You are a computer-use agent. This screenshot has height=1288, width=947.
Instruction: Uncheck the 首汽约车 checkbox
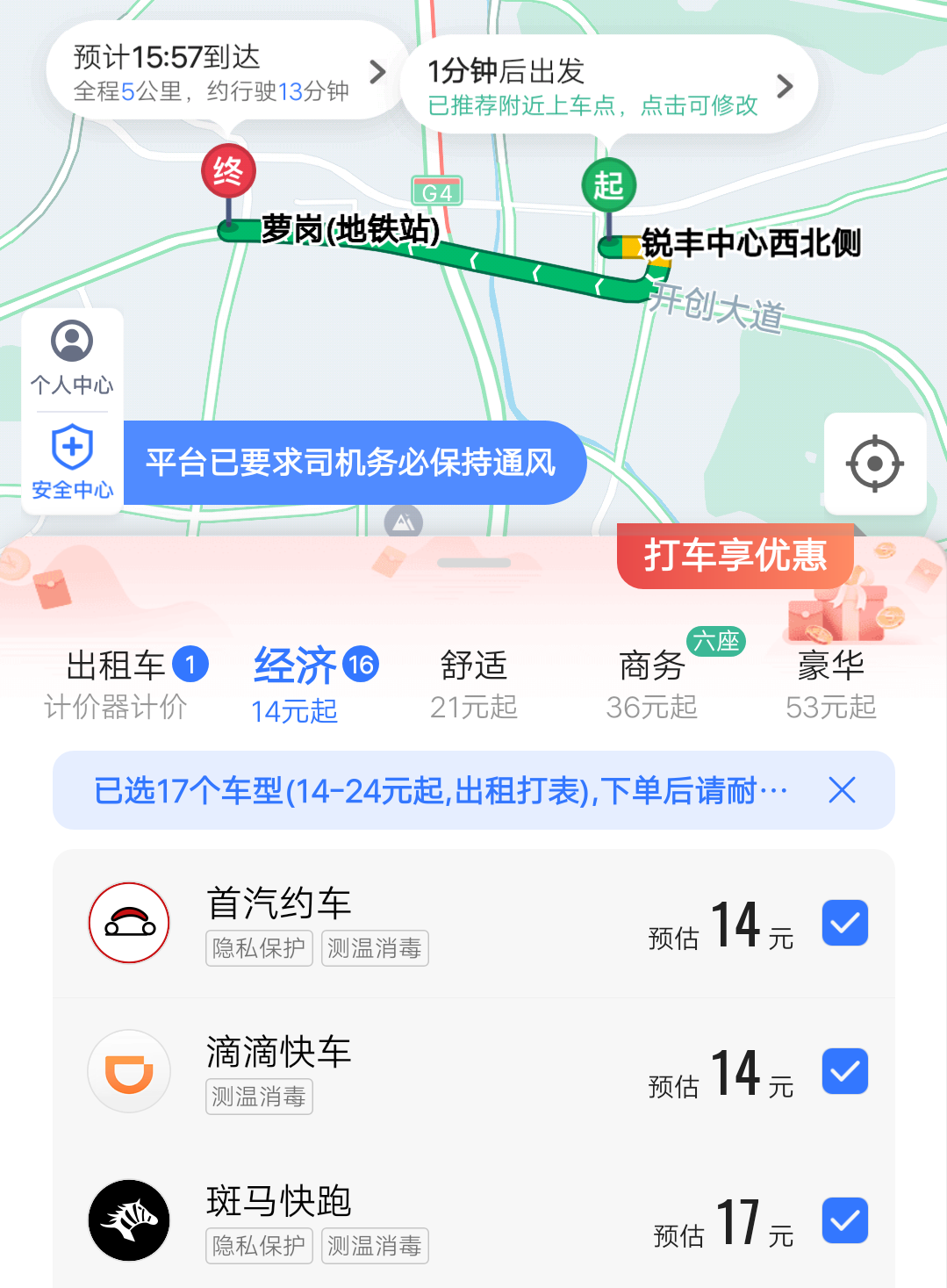tap(844, 923)
